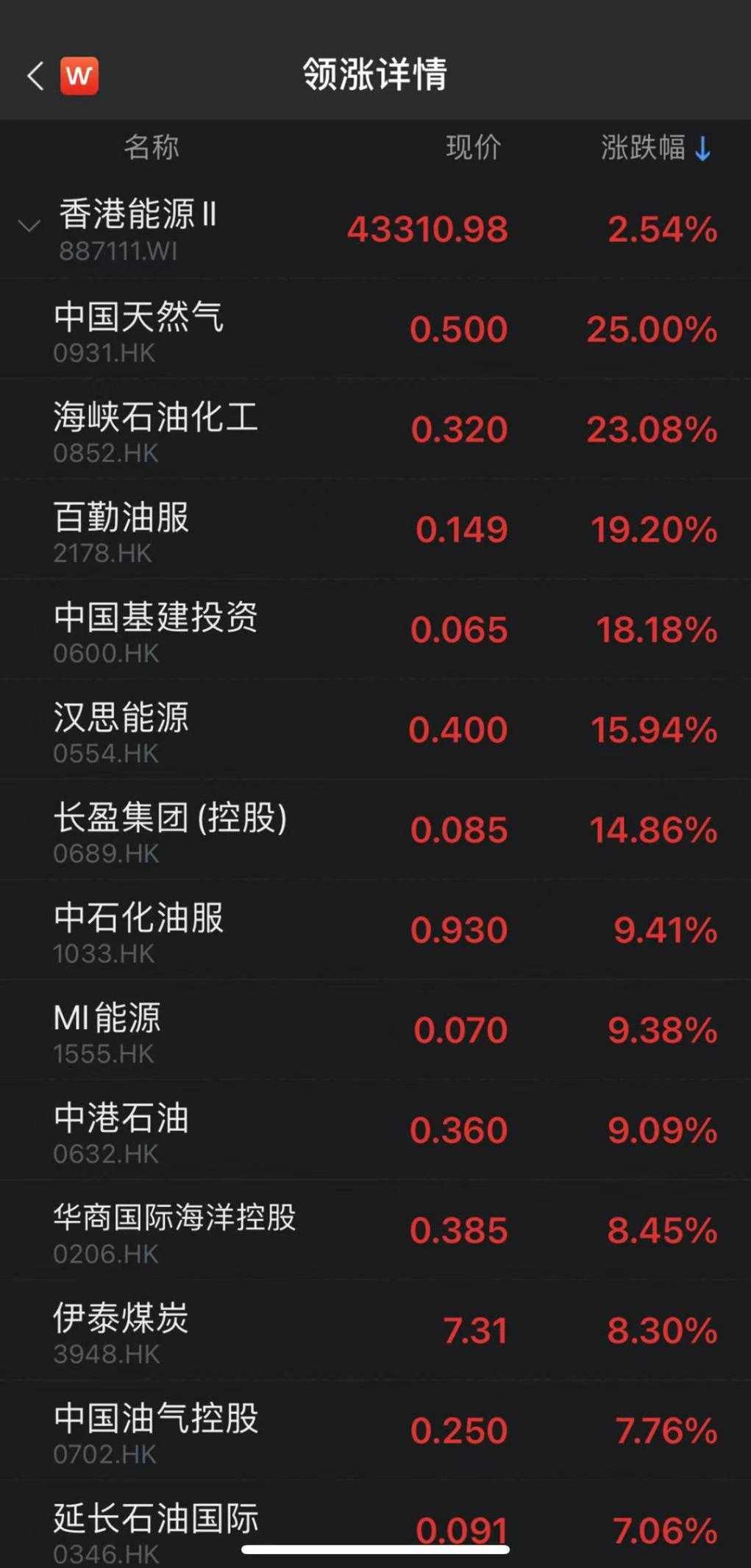Collapse the 香港能源II sector row

click(x=29, y=226)
